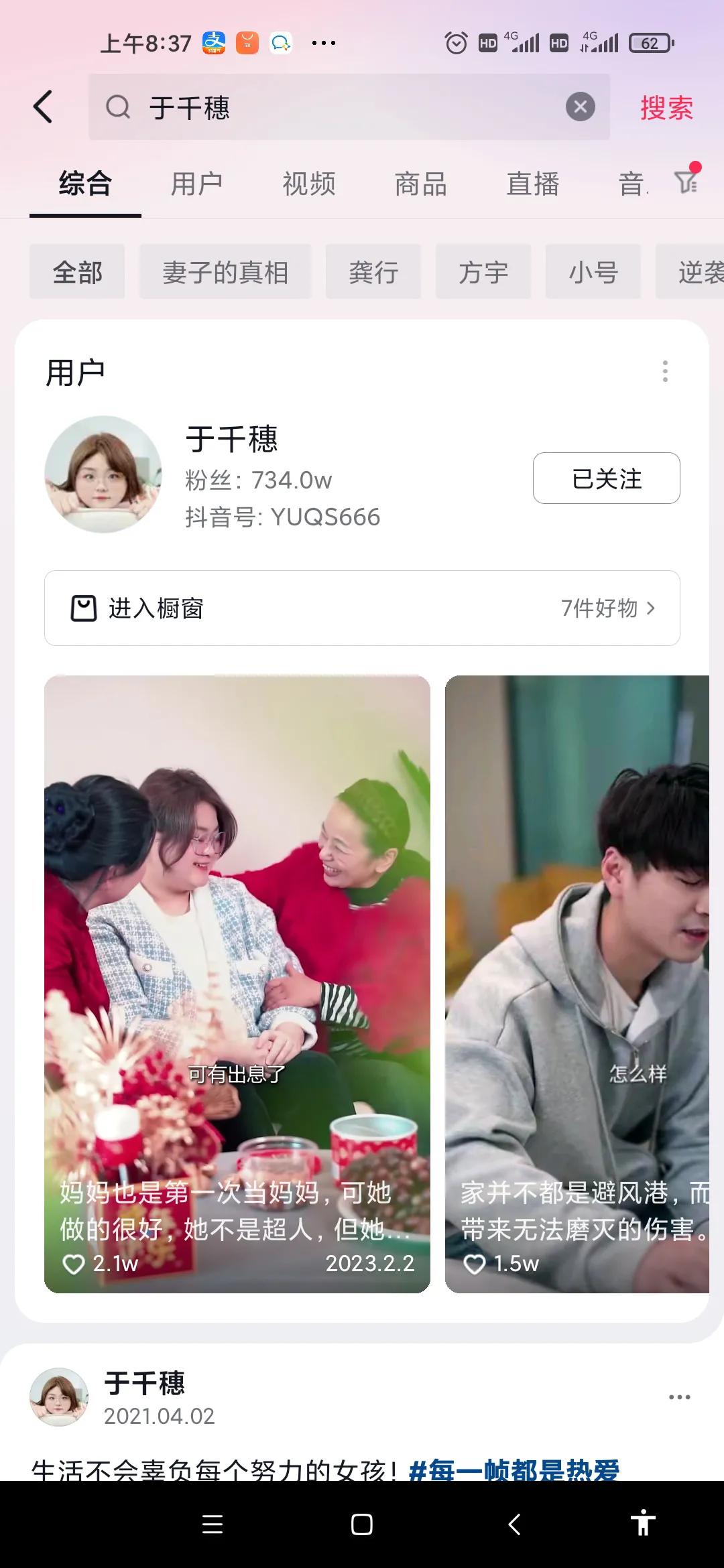Select the 方宇 chip

tap(483, 272)
